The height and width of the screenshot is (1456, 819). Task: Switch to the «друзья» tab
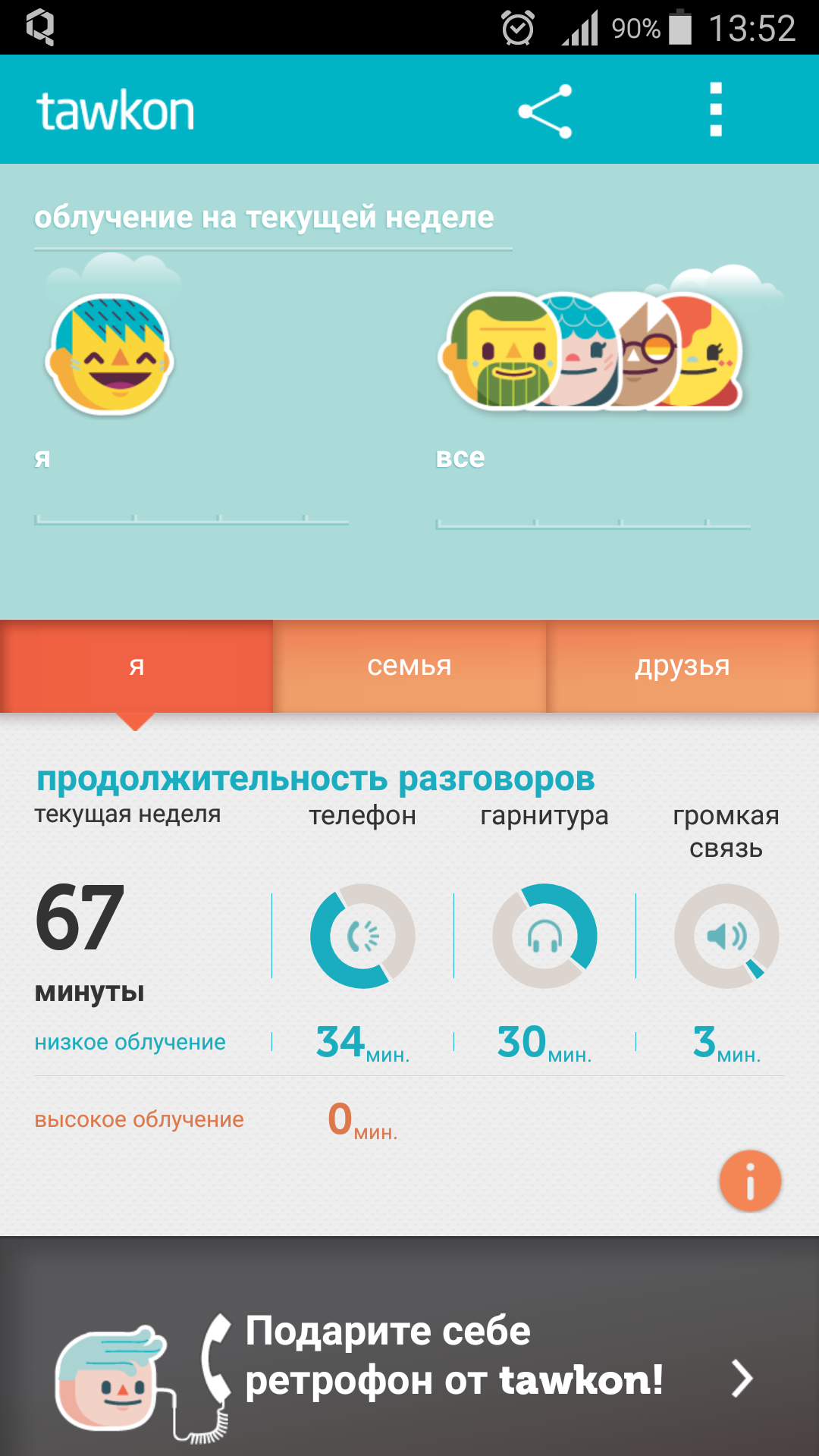(682, 667)
